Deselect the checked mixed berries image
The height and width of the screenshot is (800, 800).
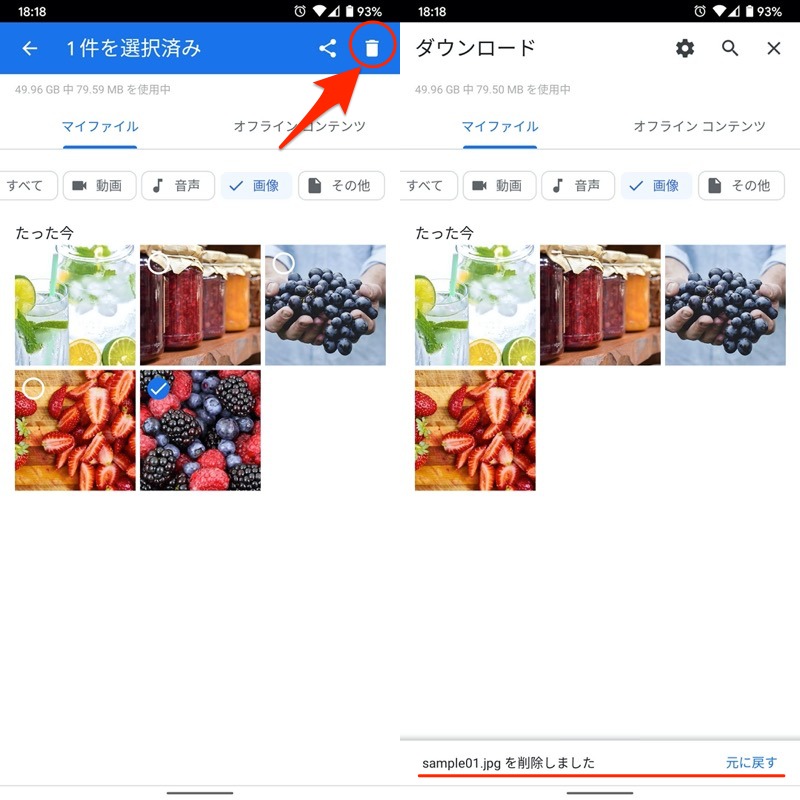158,388
